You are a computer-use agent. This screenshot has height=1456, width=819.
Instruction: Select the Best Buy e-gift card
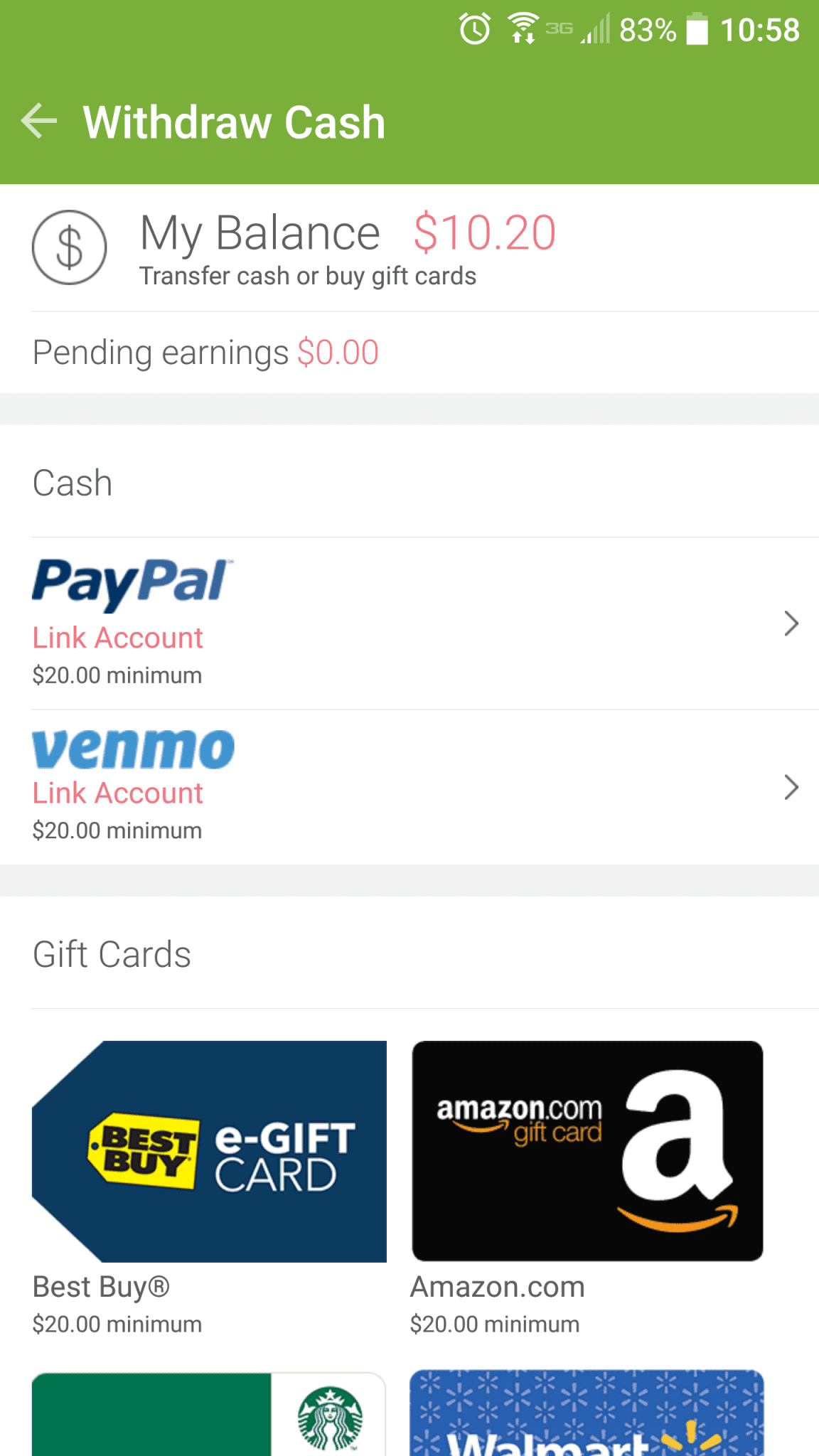[x=209, y=1152]
